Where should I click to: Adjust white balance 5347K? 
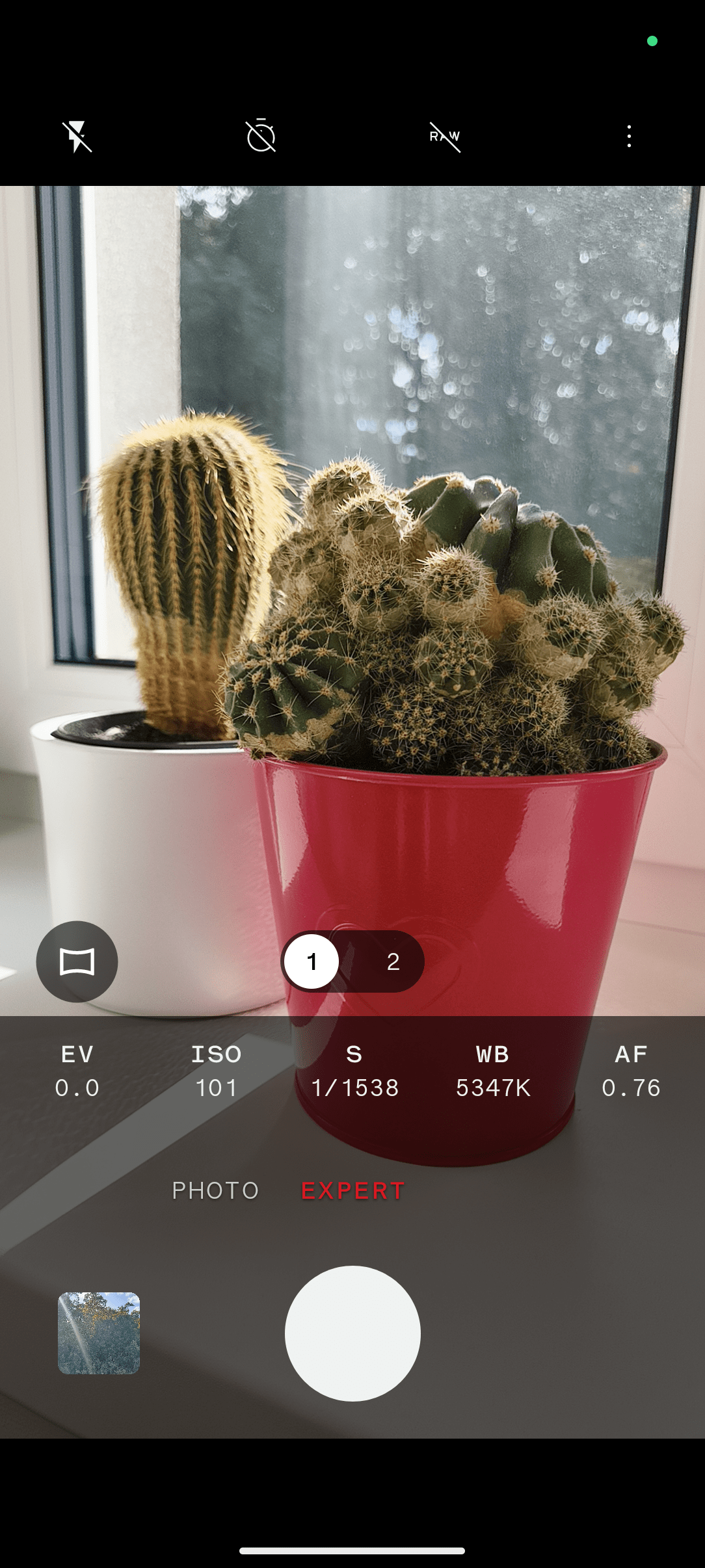pos(493,1071)
